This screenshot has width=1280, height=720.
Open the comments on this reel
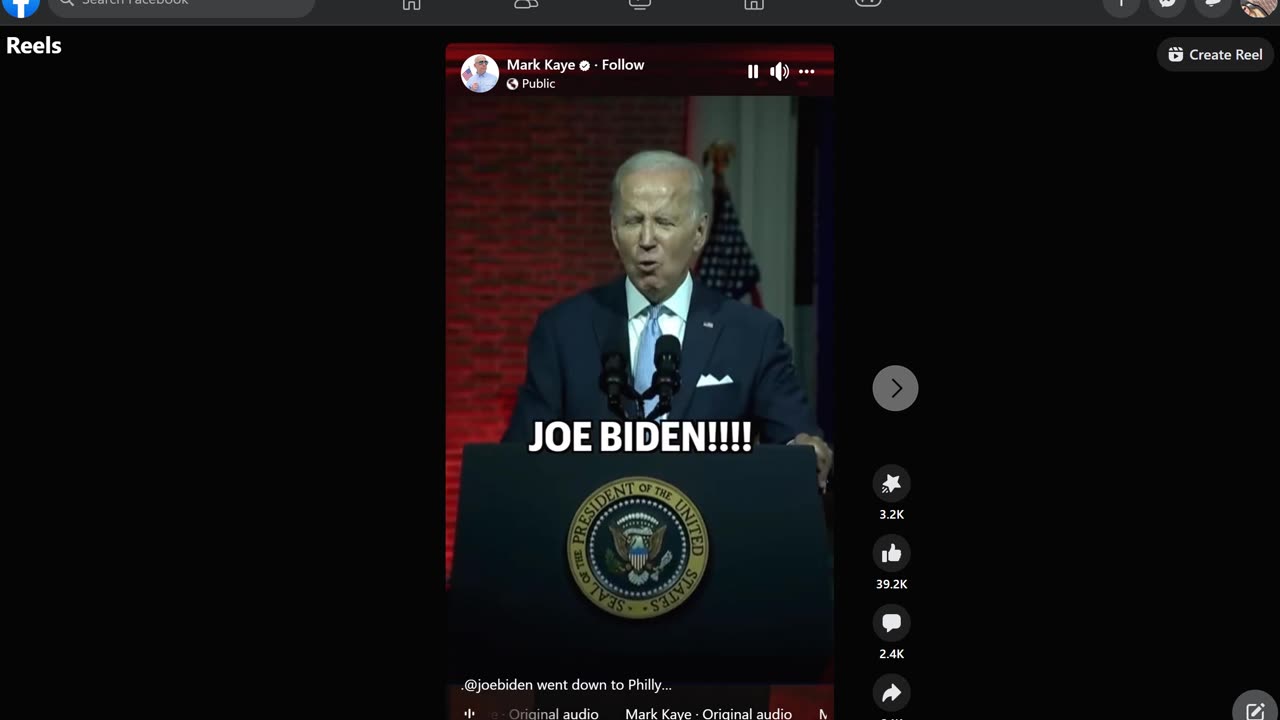891,623
